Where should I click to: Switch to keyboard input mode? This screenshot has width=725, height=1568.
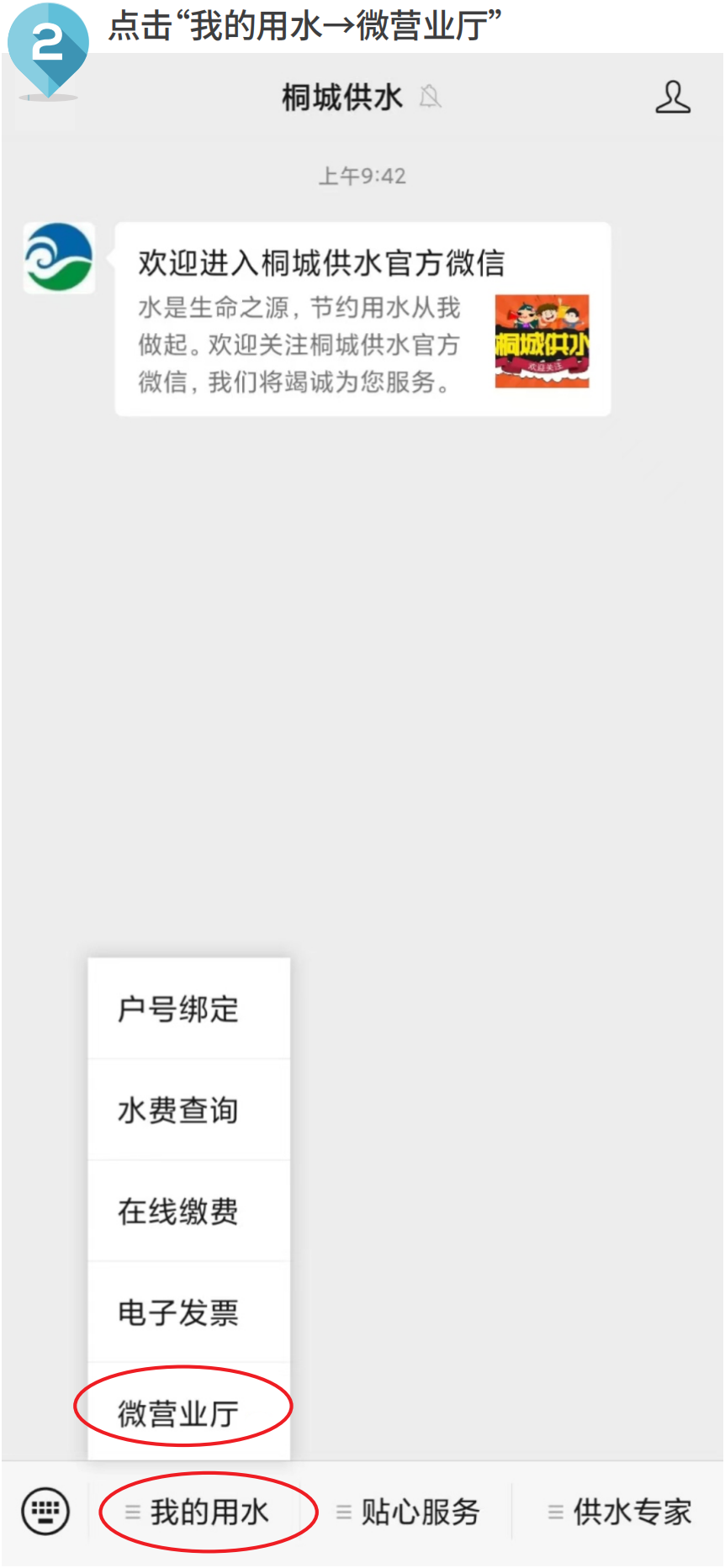[45, 1511]
